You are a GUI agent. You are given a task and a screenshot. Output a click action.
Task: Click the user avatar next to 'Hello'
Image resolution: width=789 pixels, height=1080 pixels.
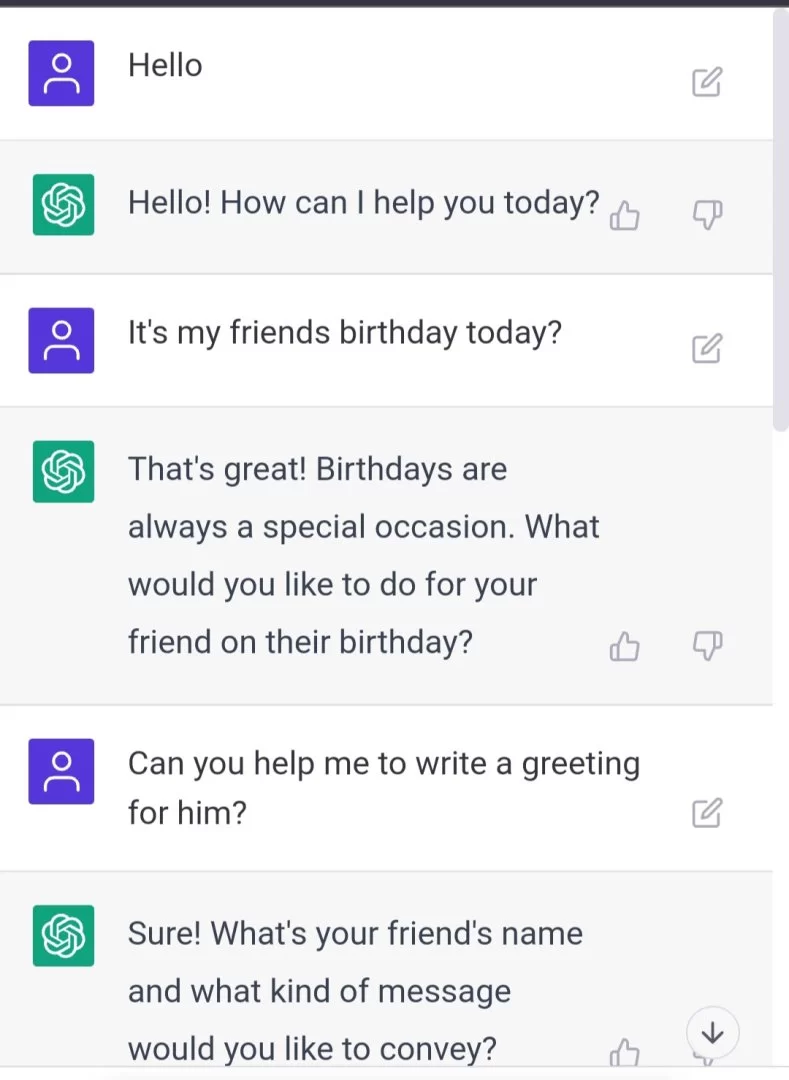tap(61, 72)
